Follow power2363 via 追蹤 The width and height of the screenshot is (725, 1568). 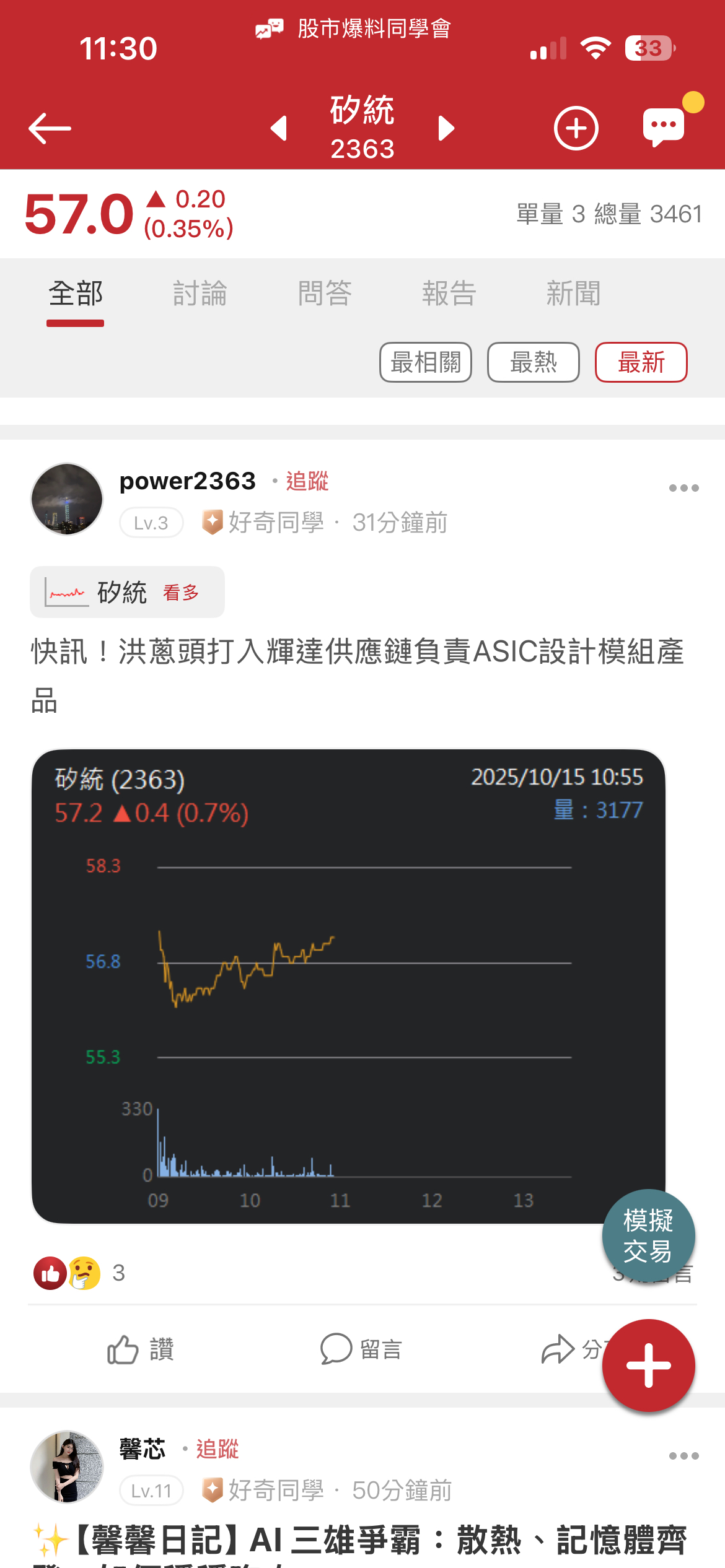click(x=307, y=481)
